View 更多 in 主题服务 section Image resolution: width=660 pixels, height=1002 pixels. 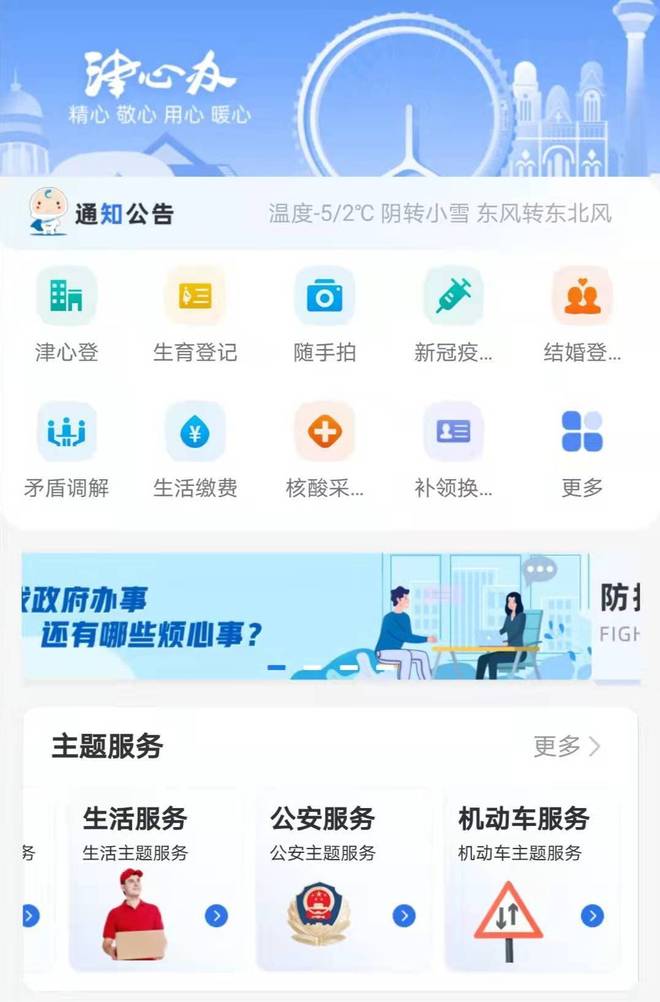(x=566, y=746)
